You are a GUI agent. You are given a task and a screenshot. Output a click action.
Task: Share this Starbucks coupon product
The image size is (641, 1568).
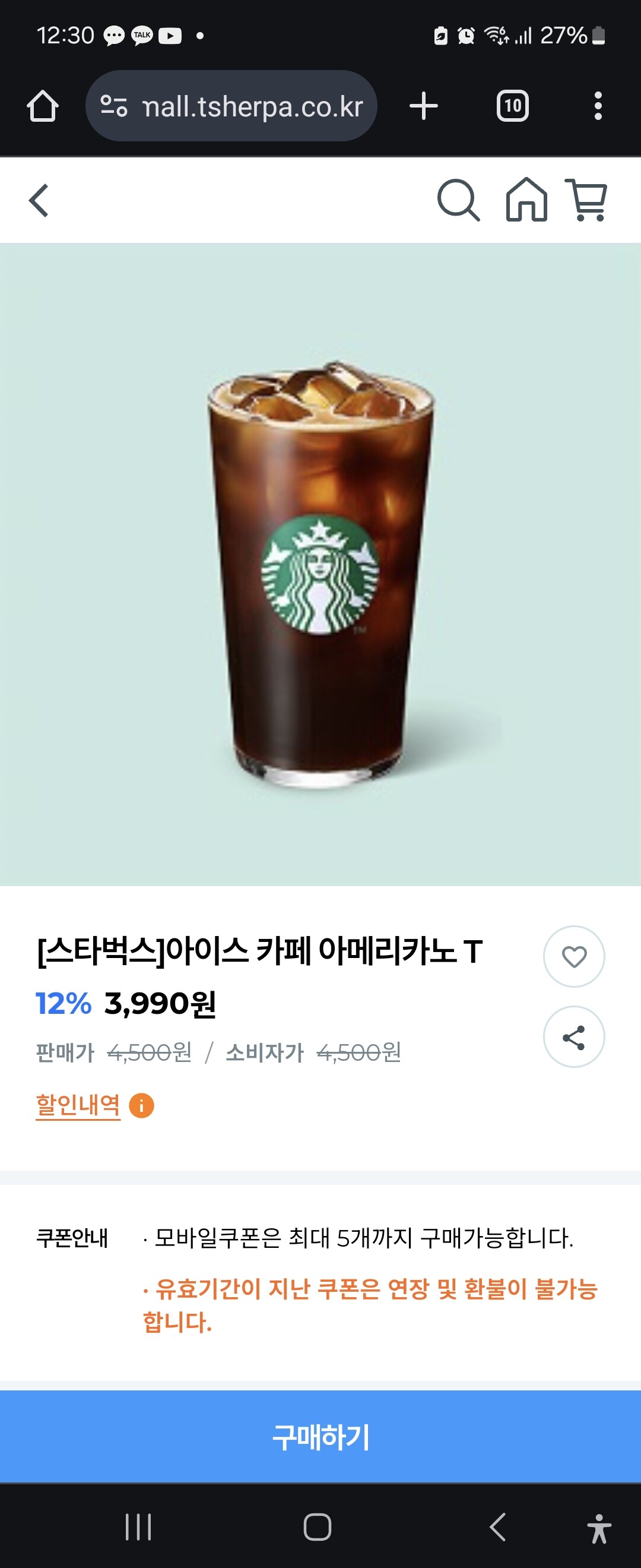573,1037
